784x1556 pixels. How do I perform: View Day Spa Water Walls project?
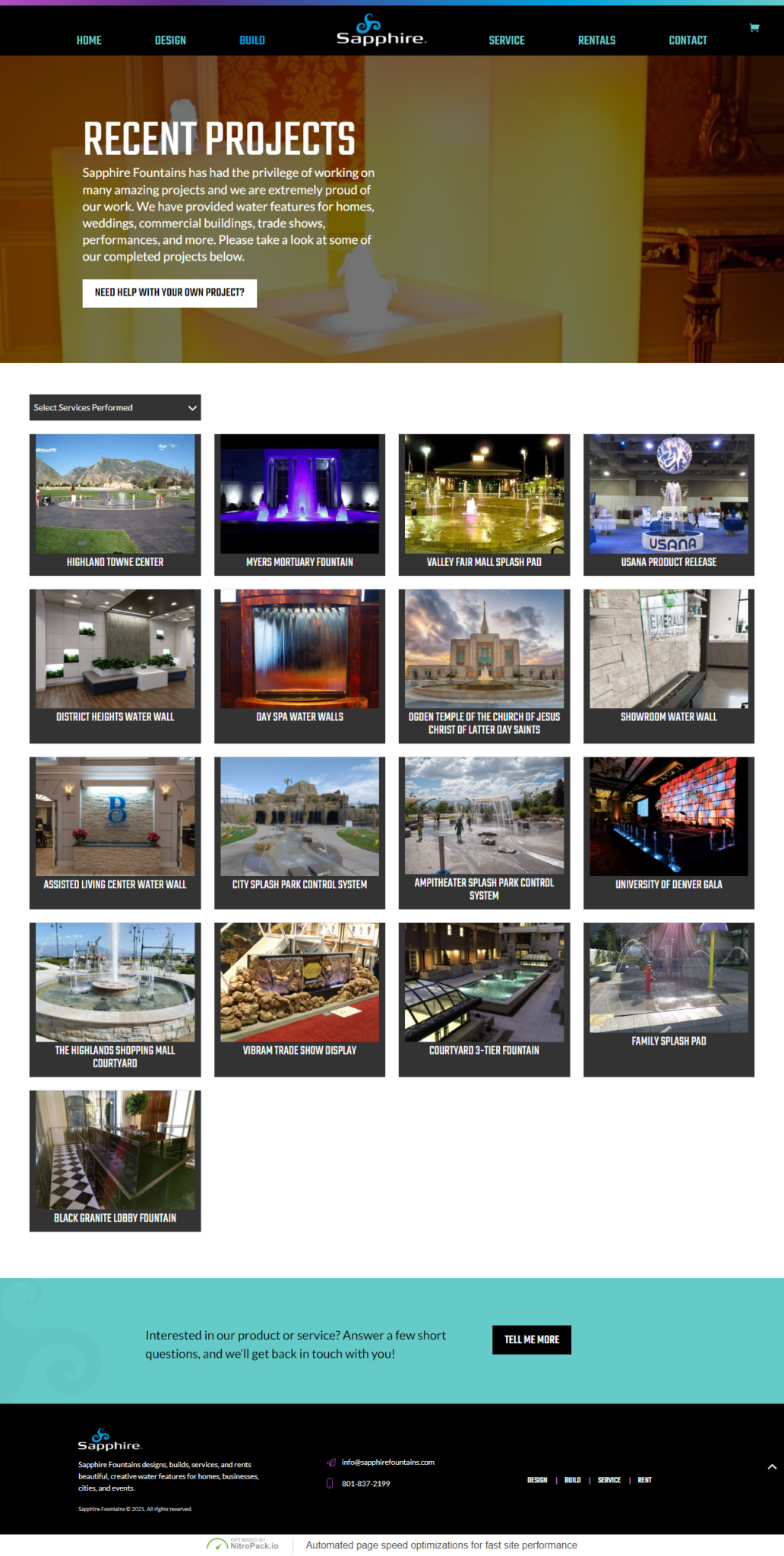pyautogui.click(x=299, y=665)
